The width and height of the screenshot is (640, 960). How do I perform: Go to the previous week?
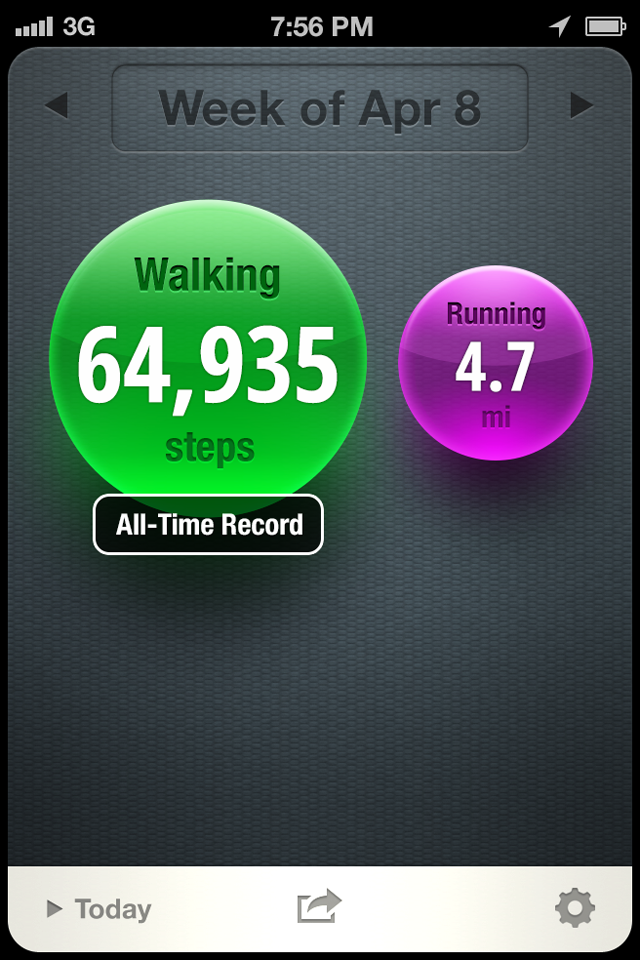[56, 106]
